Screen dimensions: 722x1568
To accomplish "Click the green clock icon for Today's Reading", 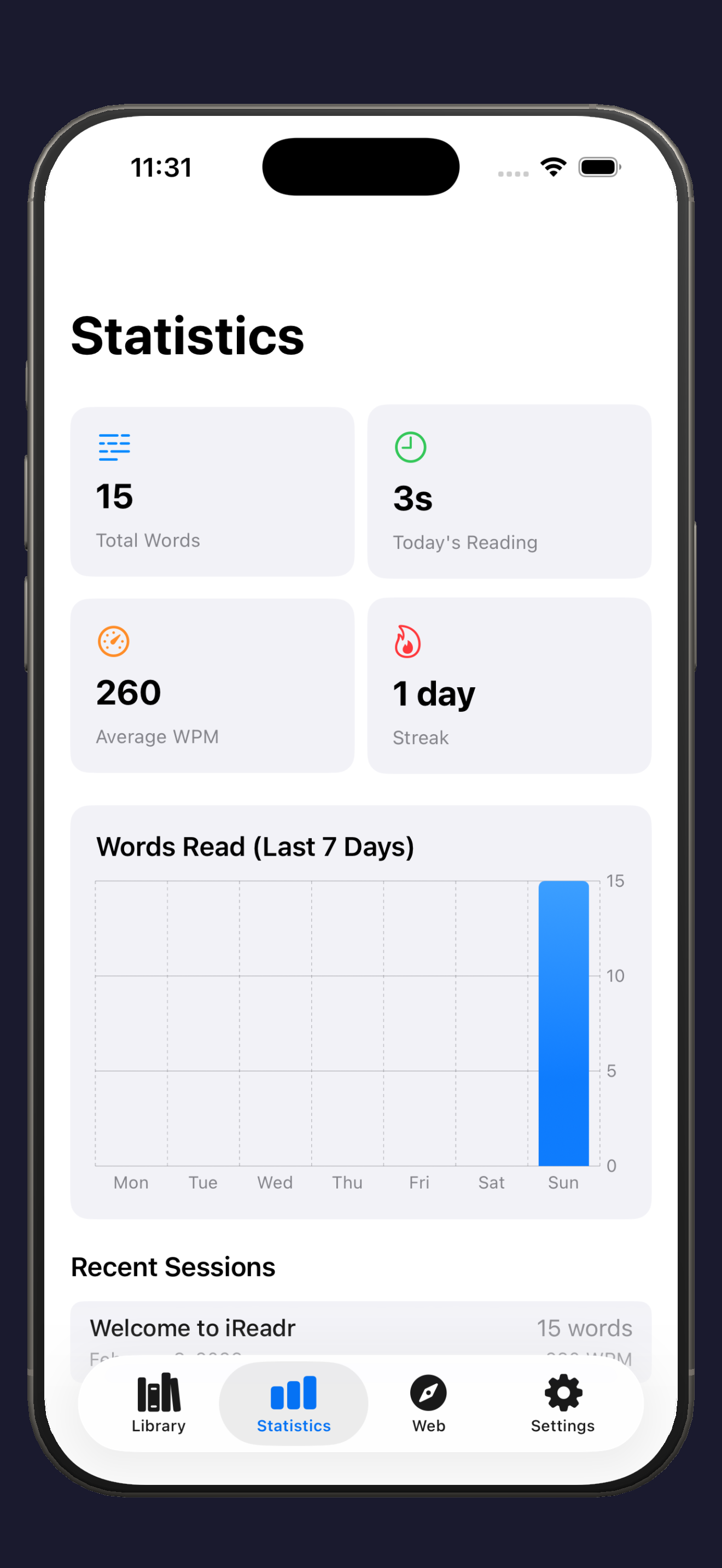I will click(410, 446).
